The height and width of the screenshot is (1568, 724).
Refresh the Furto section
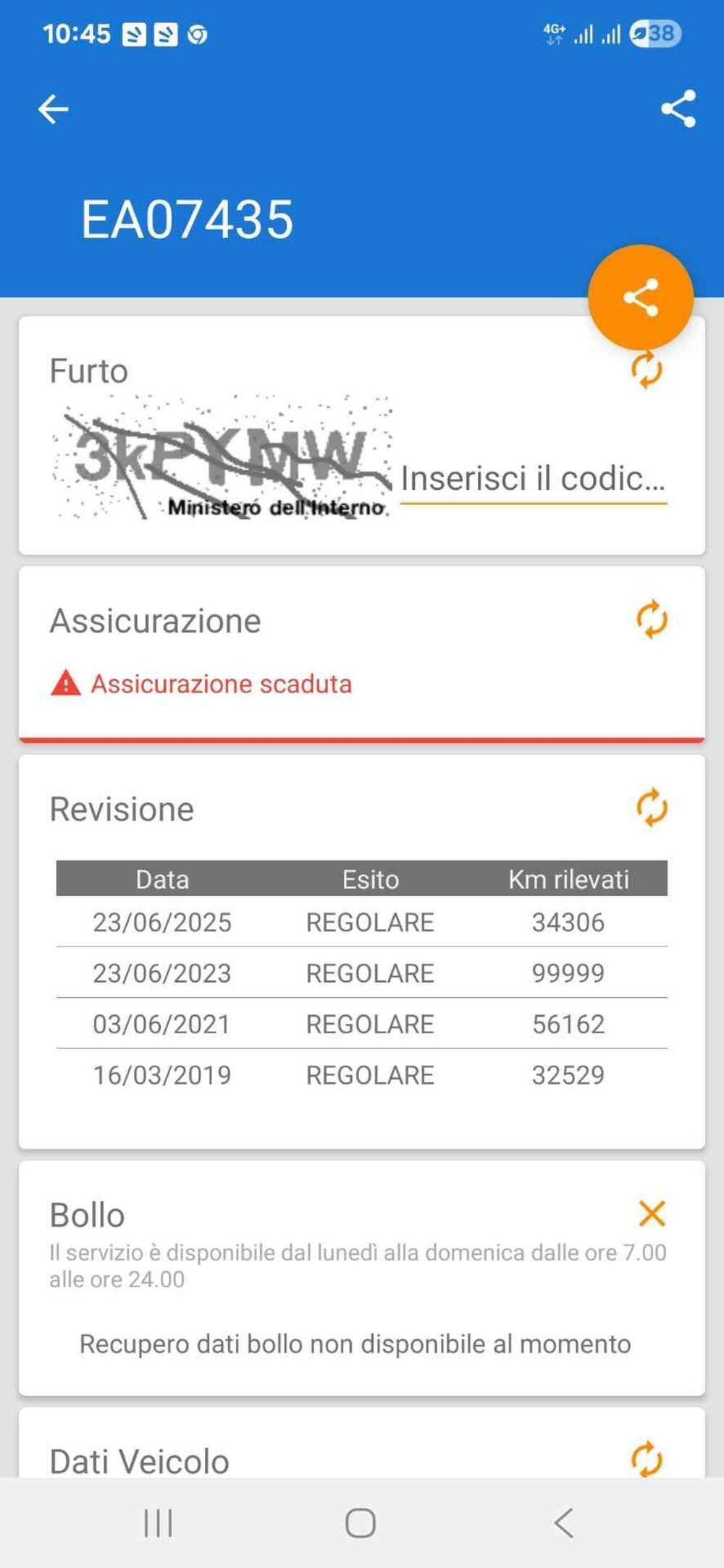(647, 370)
